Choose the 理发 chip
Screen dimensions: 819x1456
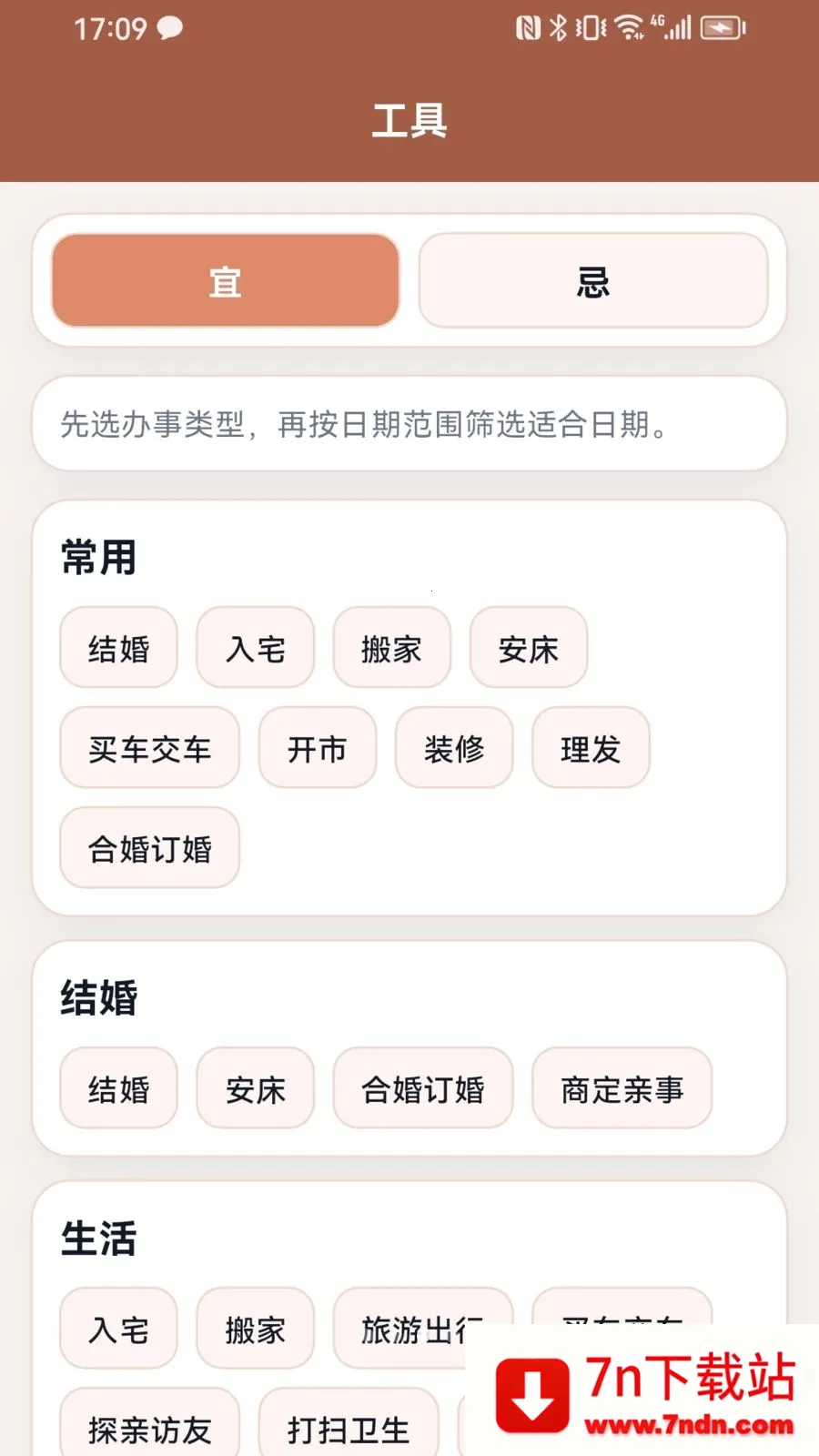click(591, 748)
